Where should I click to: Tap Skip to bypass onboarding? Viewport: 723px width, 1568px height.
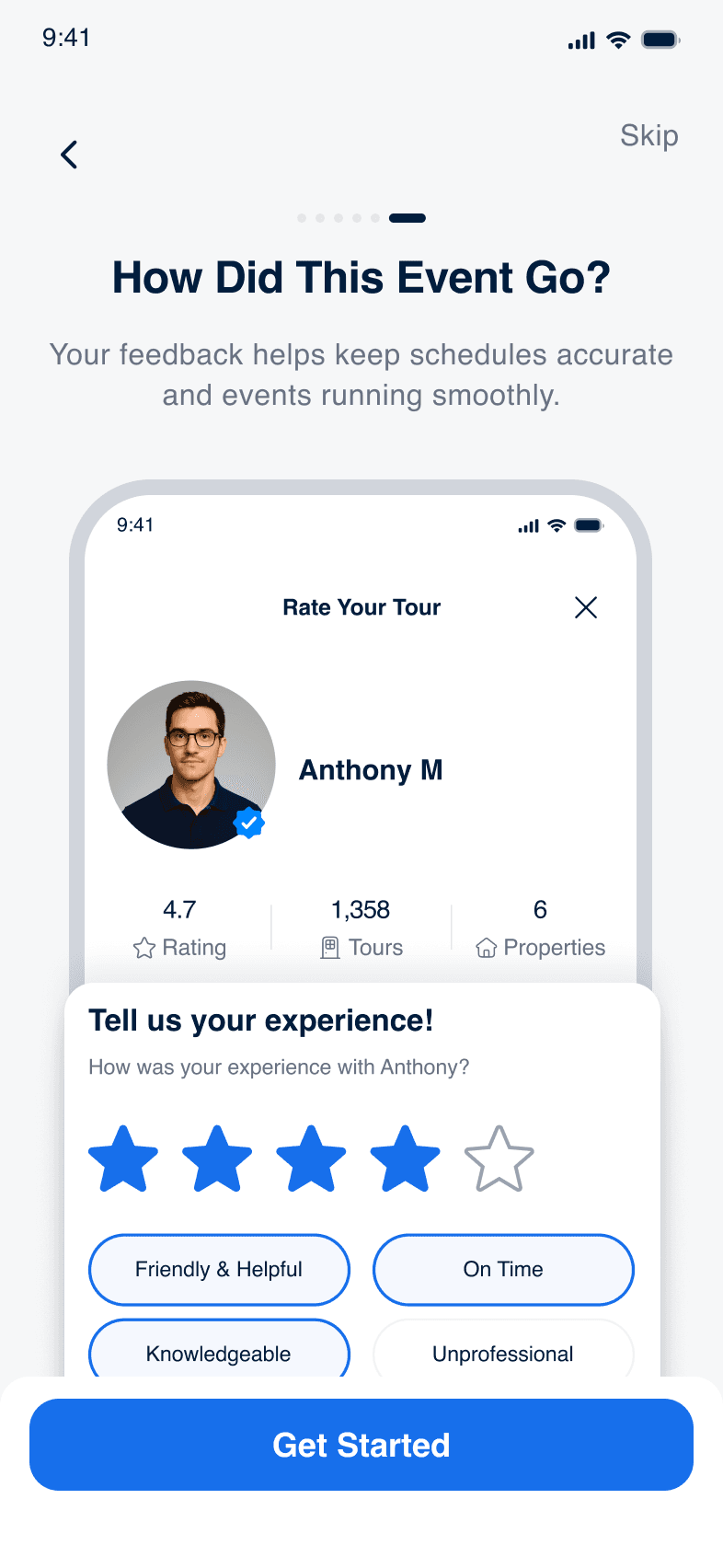[648, 136]
